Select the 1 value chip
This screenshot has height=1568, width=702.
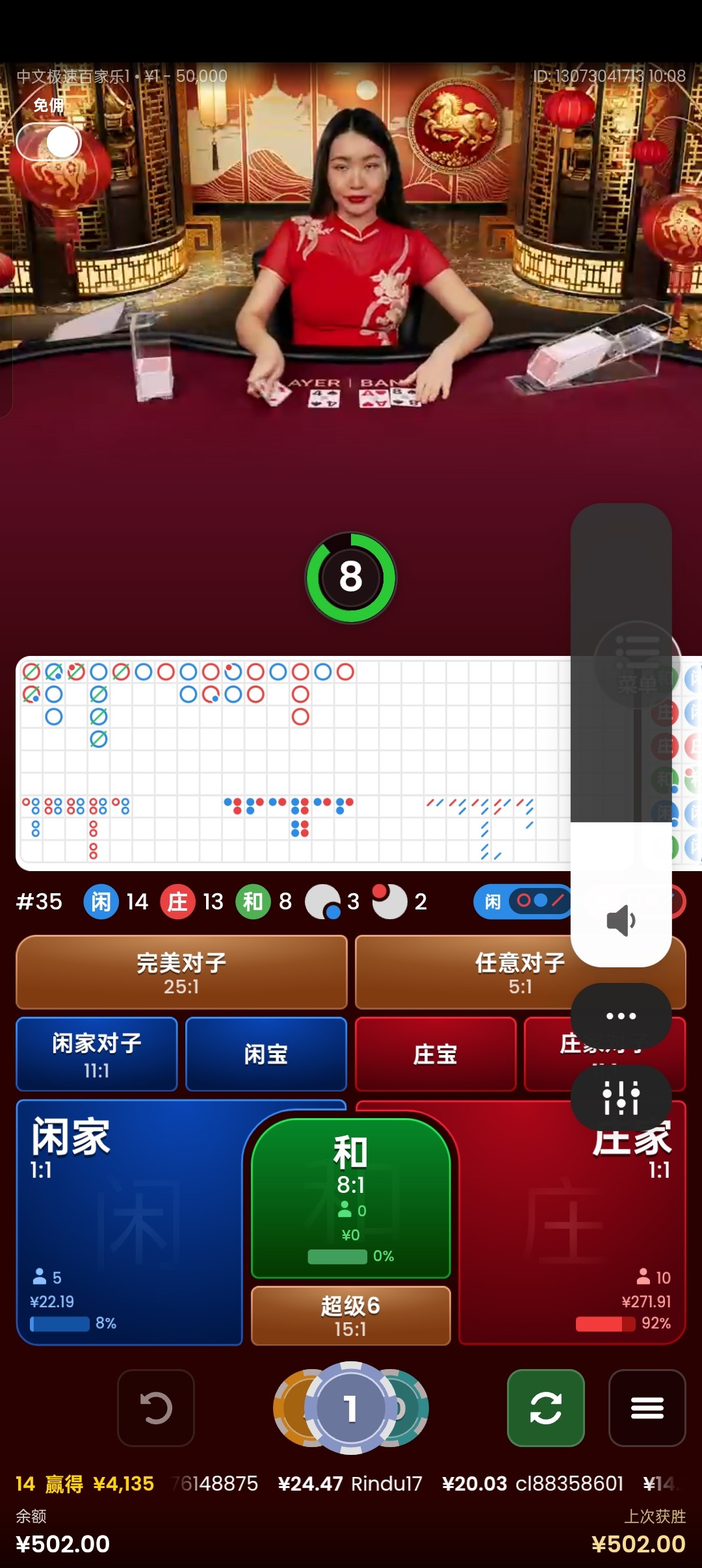(350, 1408)
